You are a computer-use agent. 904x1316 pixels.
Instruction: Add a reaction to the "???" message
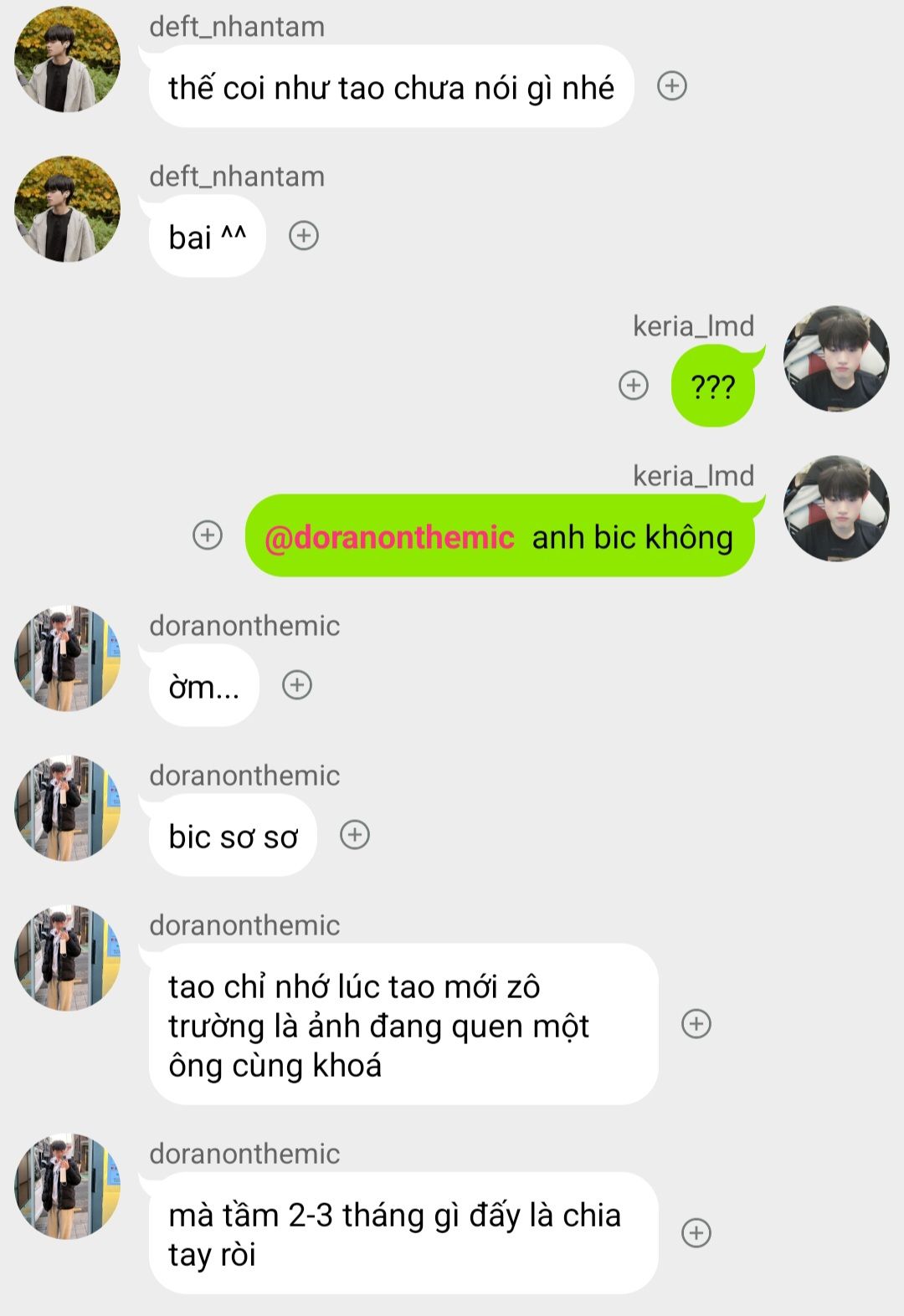pyautogui.click(x=634, y=386)
